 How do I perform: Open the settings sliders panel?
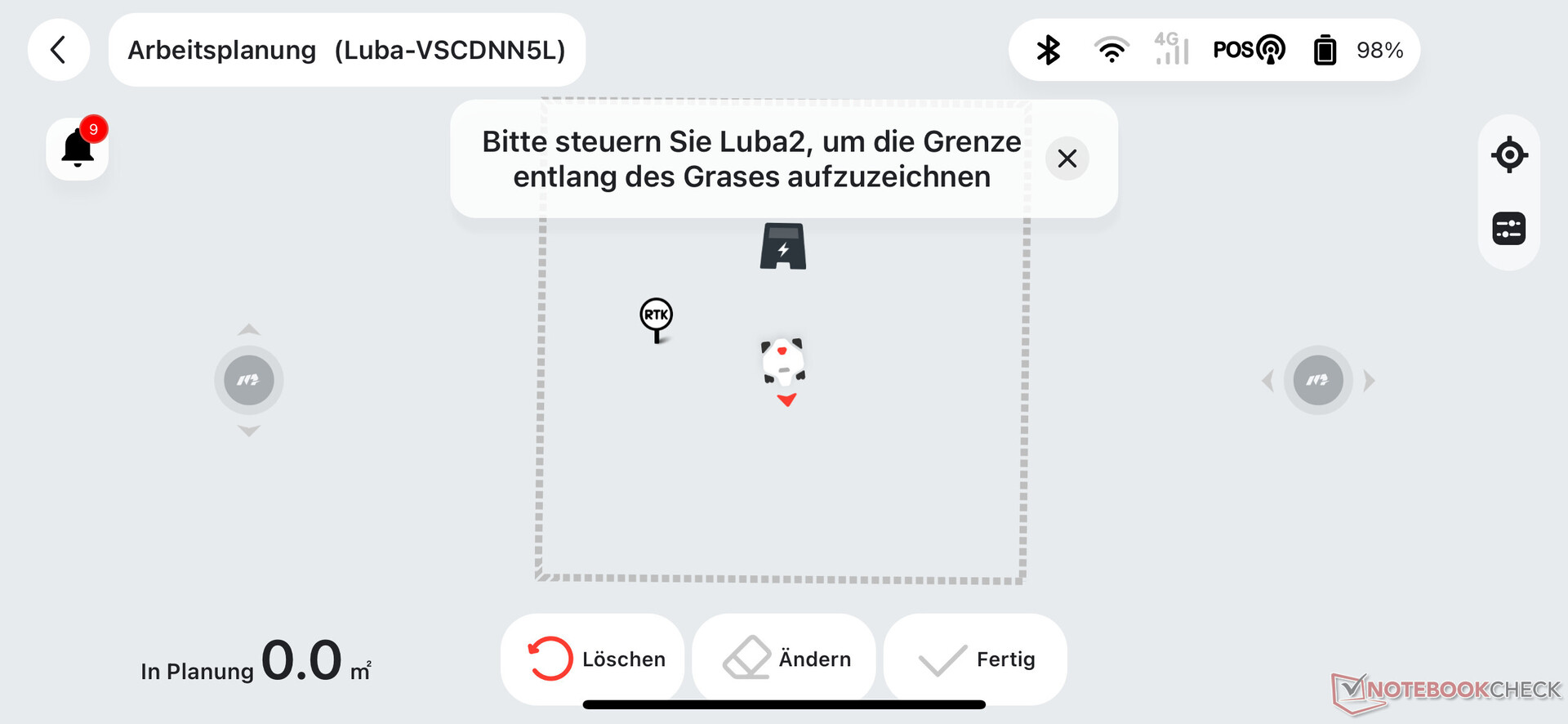[x=1508, y=229]
